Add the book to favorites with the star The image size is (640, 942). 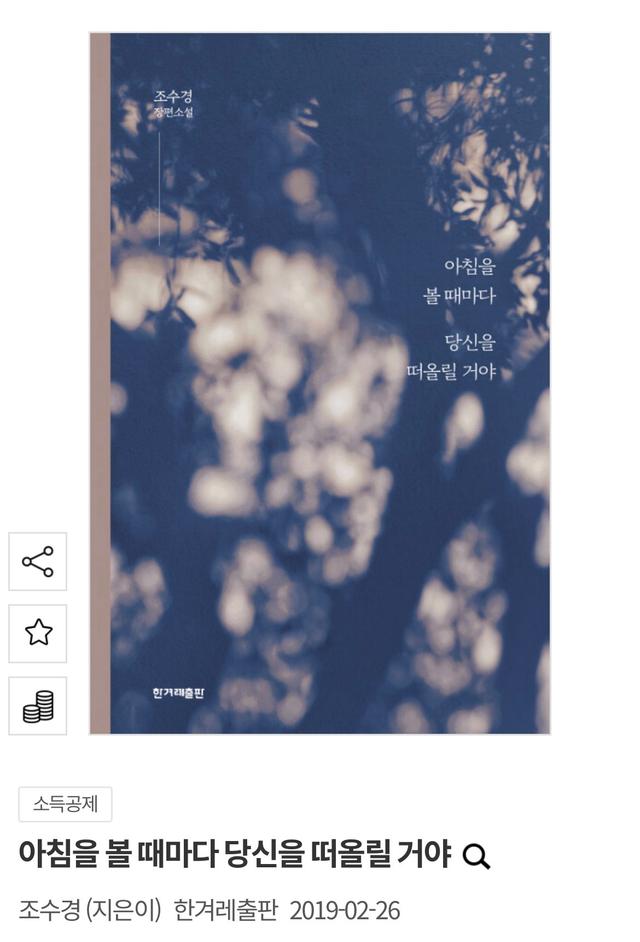click(x=38, y=633)
